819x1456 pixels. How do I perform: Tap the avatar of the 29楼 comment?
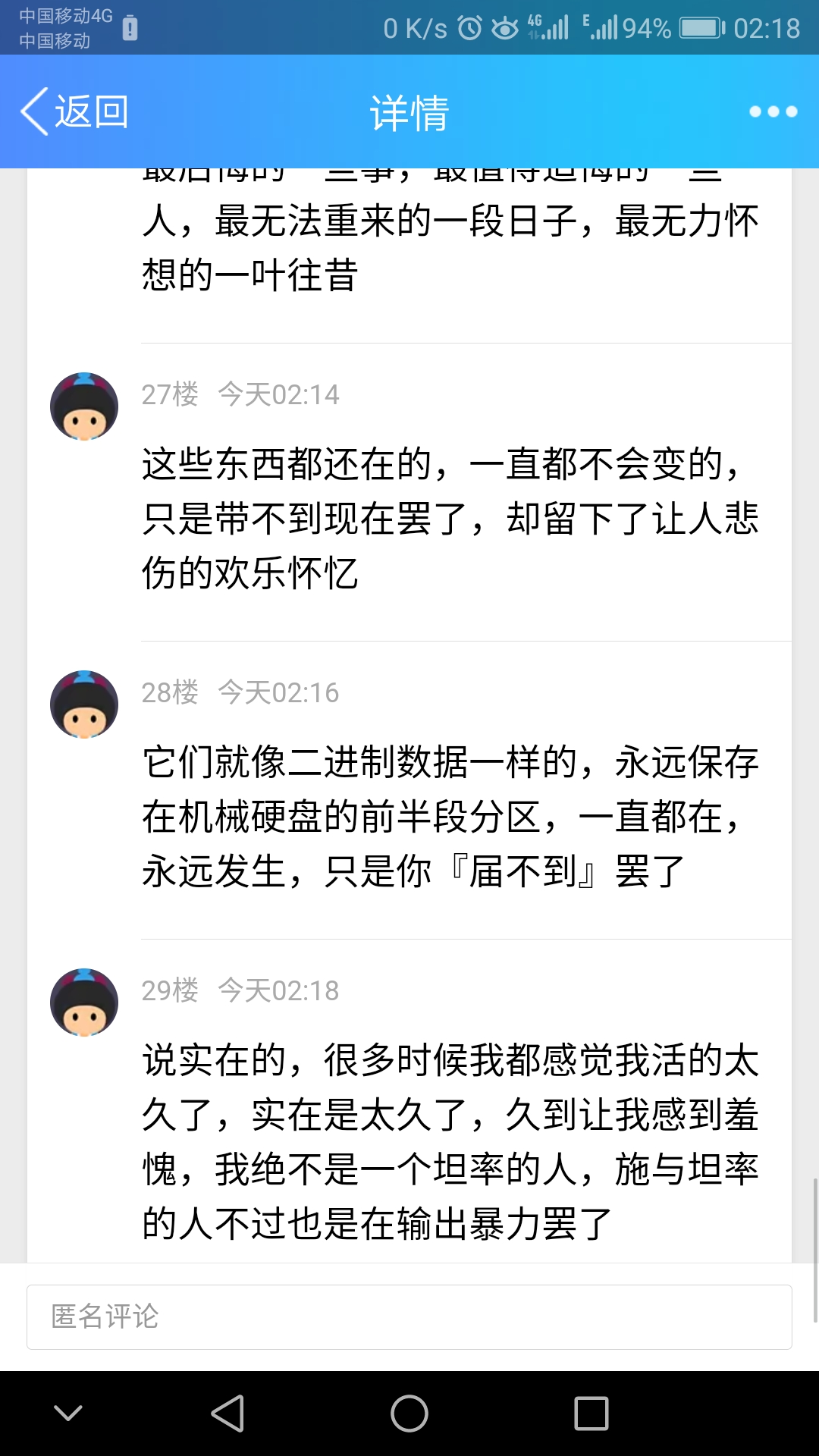coord(84,1003)
